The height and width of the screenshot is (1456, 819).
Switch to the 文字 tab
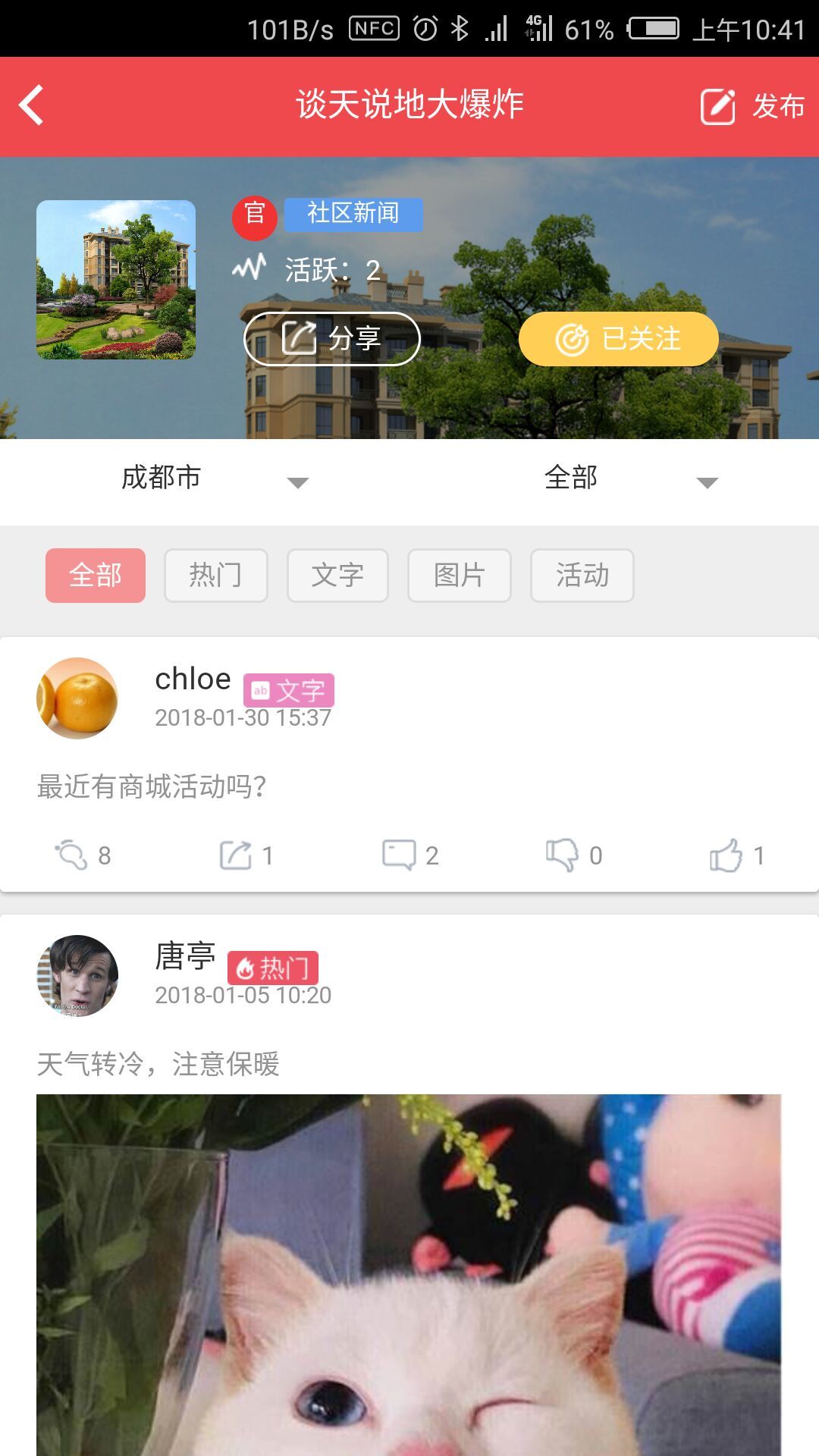pos(337,576)
